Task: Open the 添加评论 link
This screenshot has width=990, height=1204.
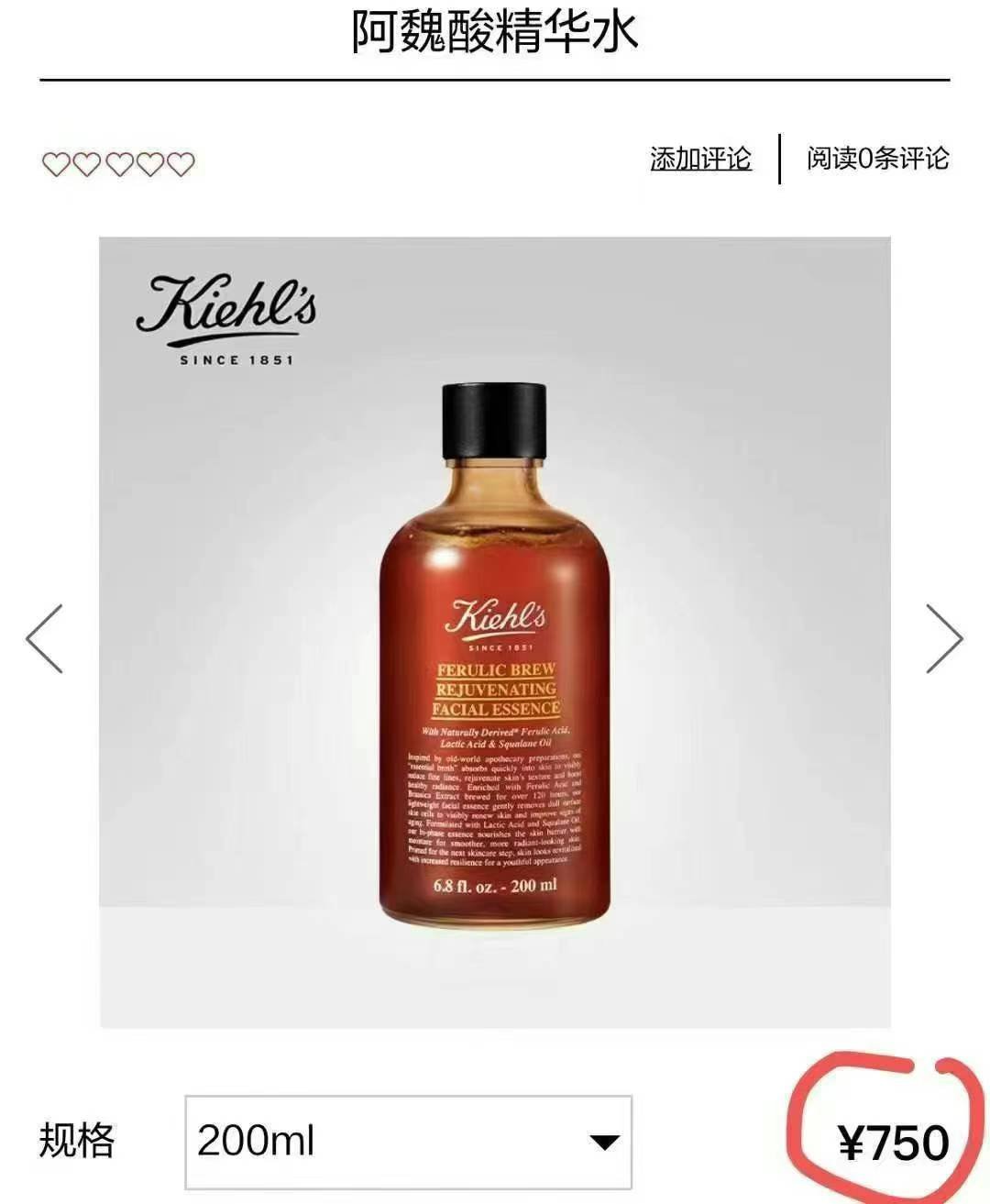Action: pos(700,159)
